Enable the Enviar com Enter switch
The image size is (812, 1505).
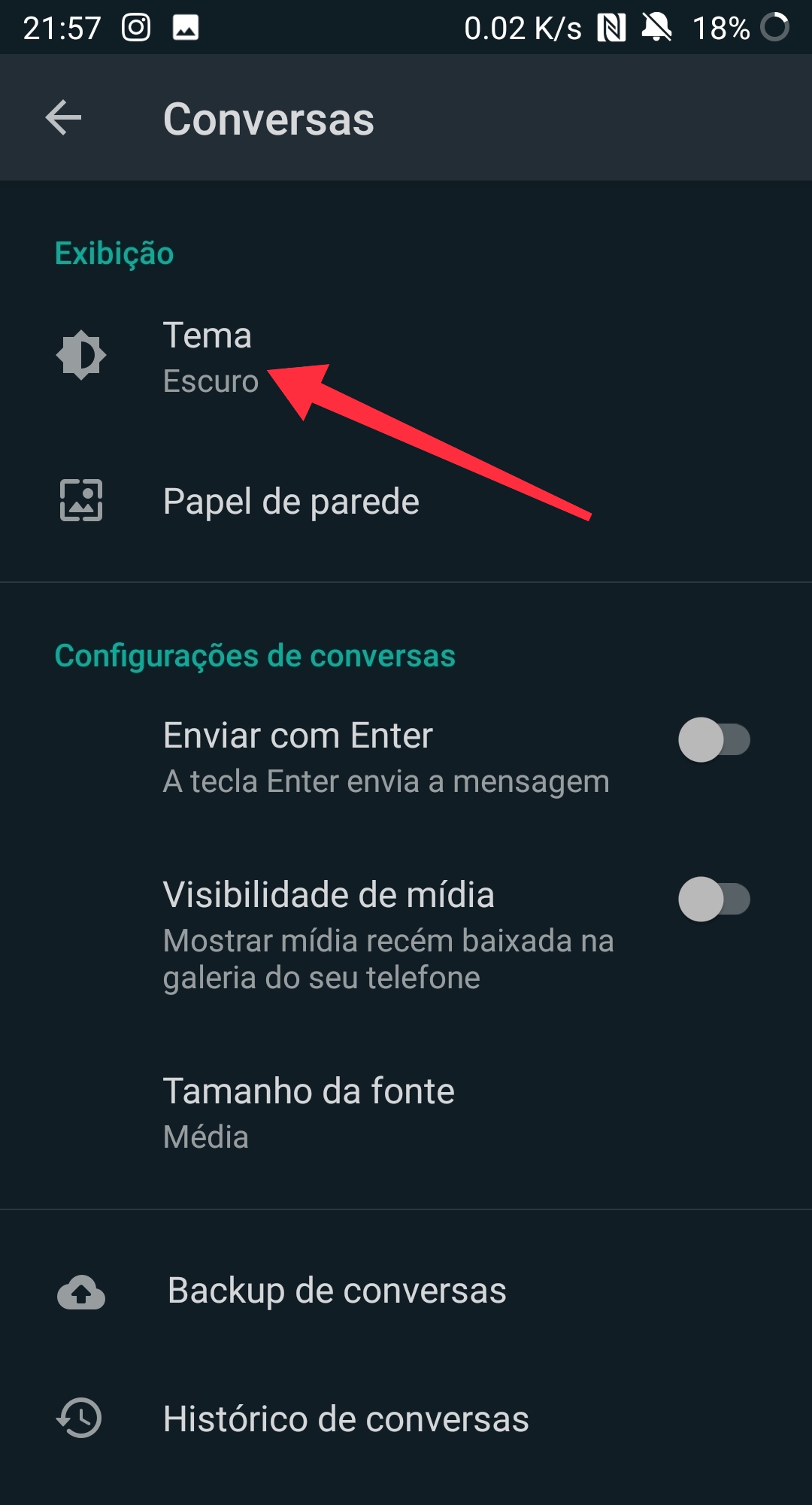coord(714,739)
